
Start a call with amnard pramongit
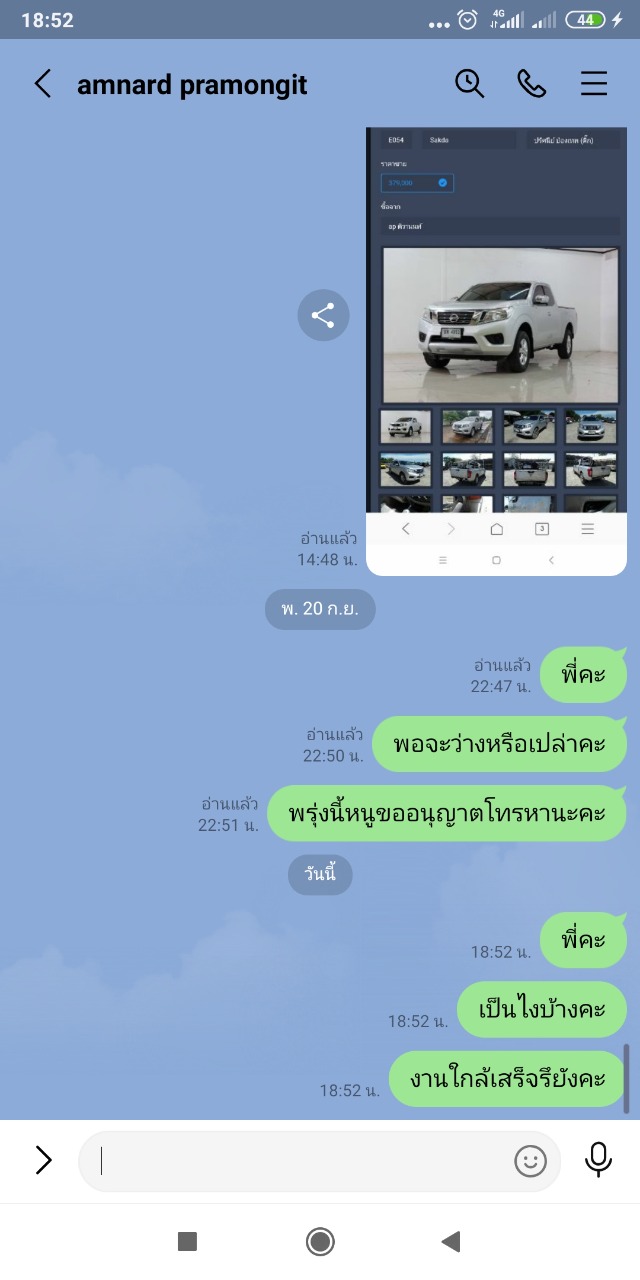(x=531, y=84)
